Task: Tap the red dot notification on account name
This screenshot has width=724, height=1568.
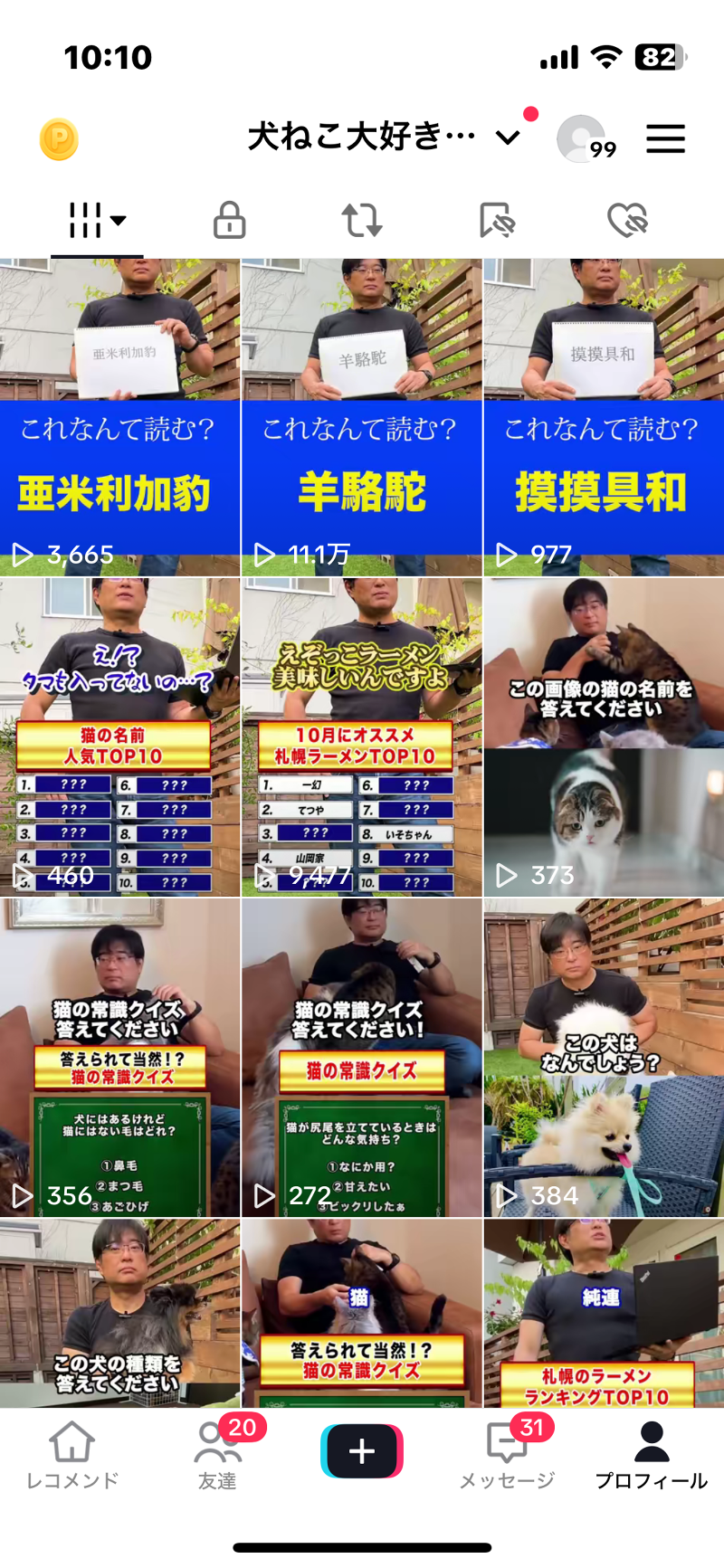Action: click(x=530, y=113)
